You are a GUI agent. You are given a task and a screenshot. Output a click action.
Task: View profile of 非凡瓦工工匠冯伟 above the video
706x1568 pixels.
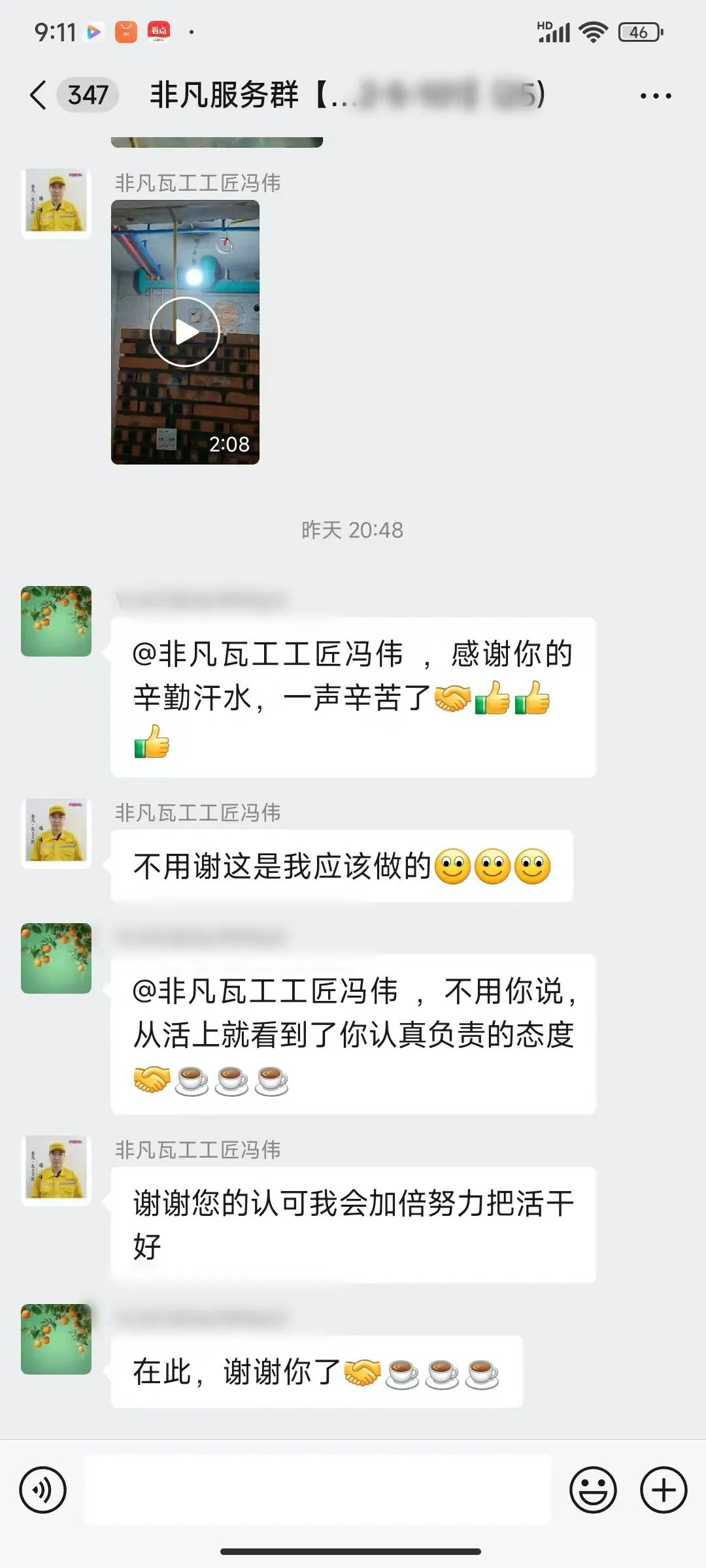point(56,203)
